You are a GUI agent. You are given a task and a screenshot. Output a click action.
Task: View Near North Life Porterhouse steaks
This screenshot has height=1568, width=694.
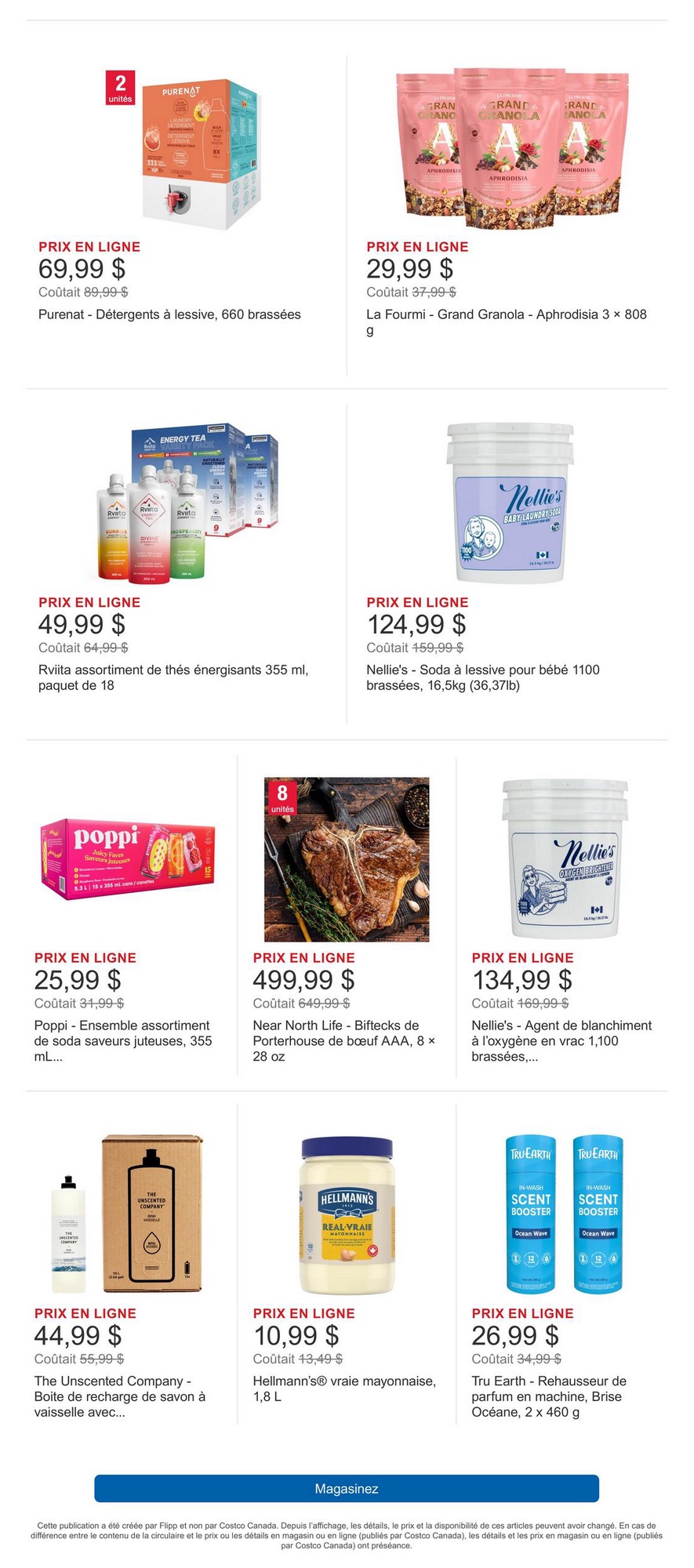point(347,859)
